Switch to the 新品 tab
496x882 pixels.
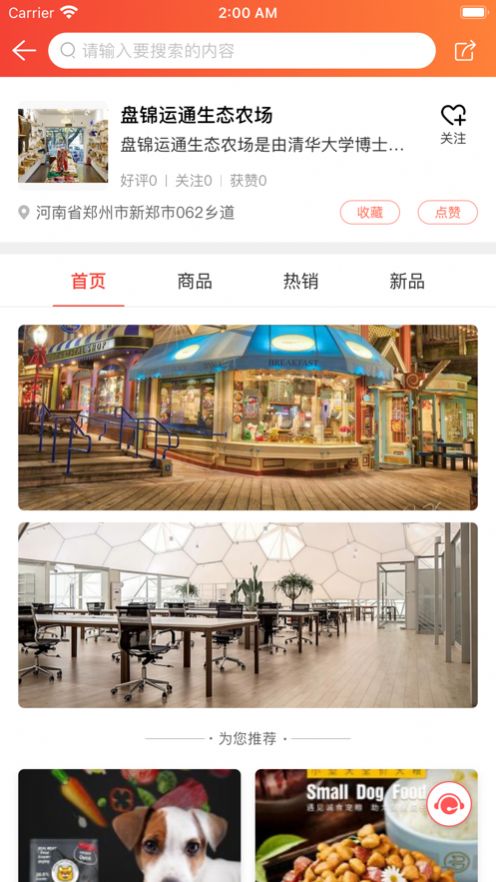pyautogui.click(x=407, y=281)
